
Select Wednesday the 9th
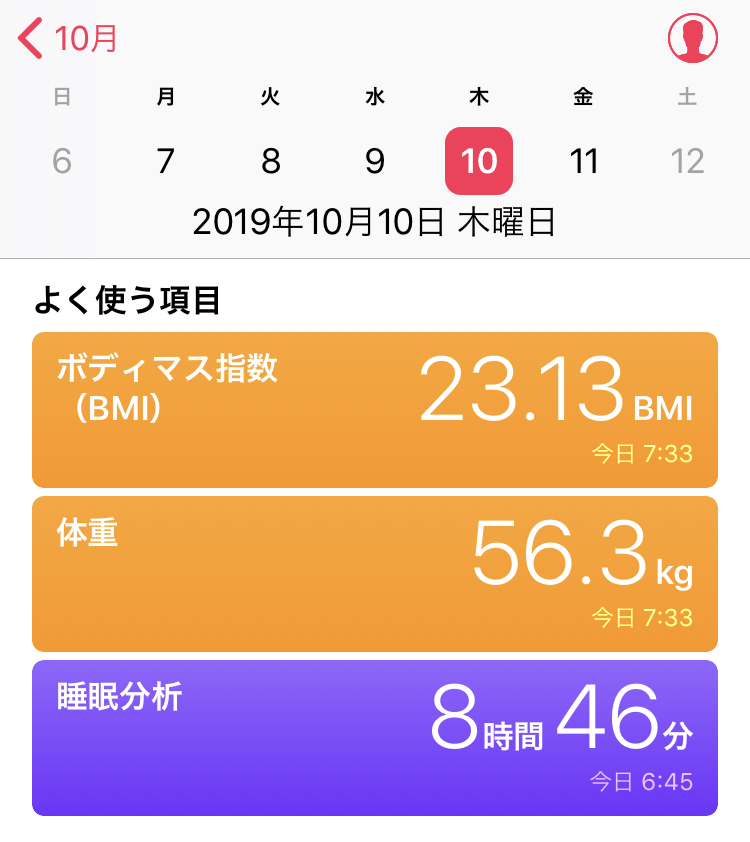pos(375,161)
